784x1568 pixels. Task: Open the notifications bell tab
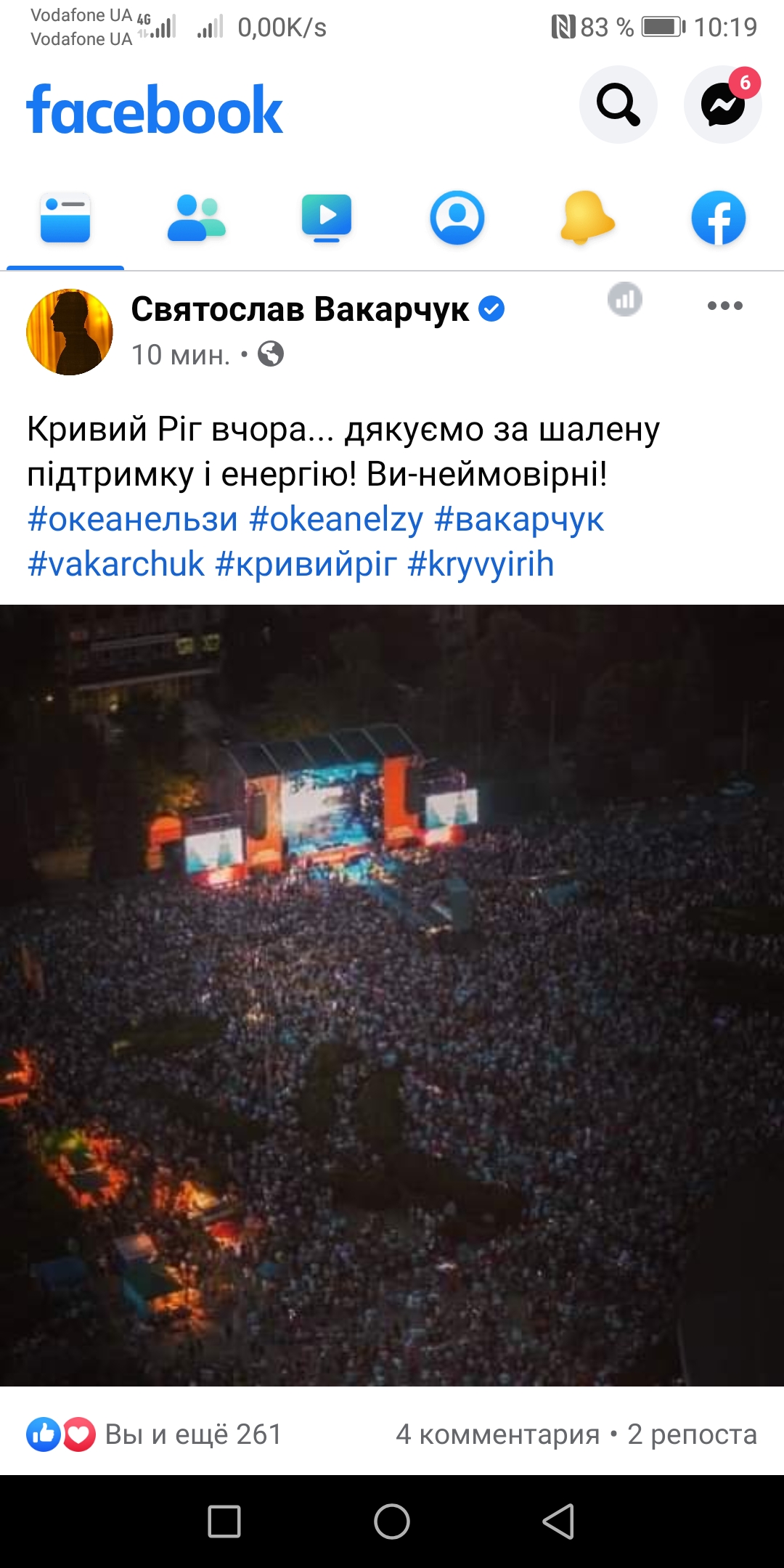[x=587, y=218]
